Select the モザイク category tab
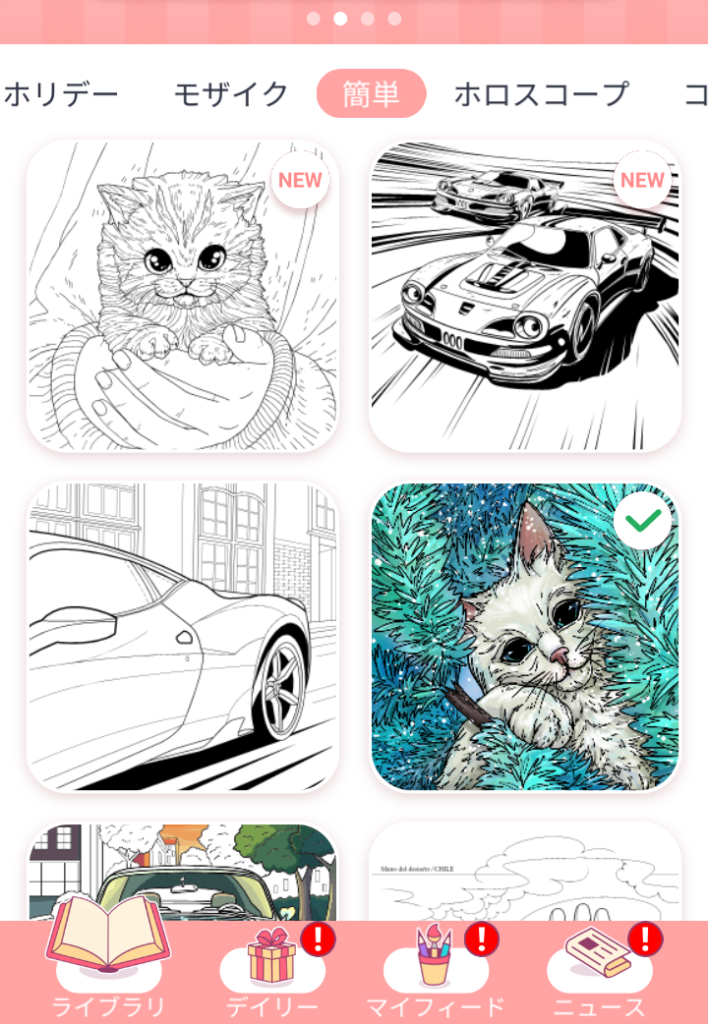708x1024 pixels. 231,95
